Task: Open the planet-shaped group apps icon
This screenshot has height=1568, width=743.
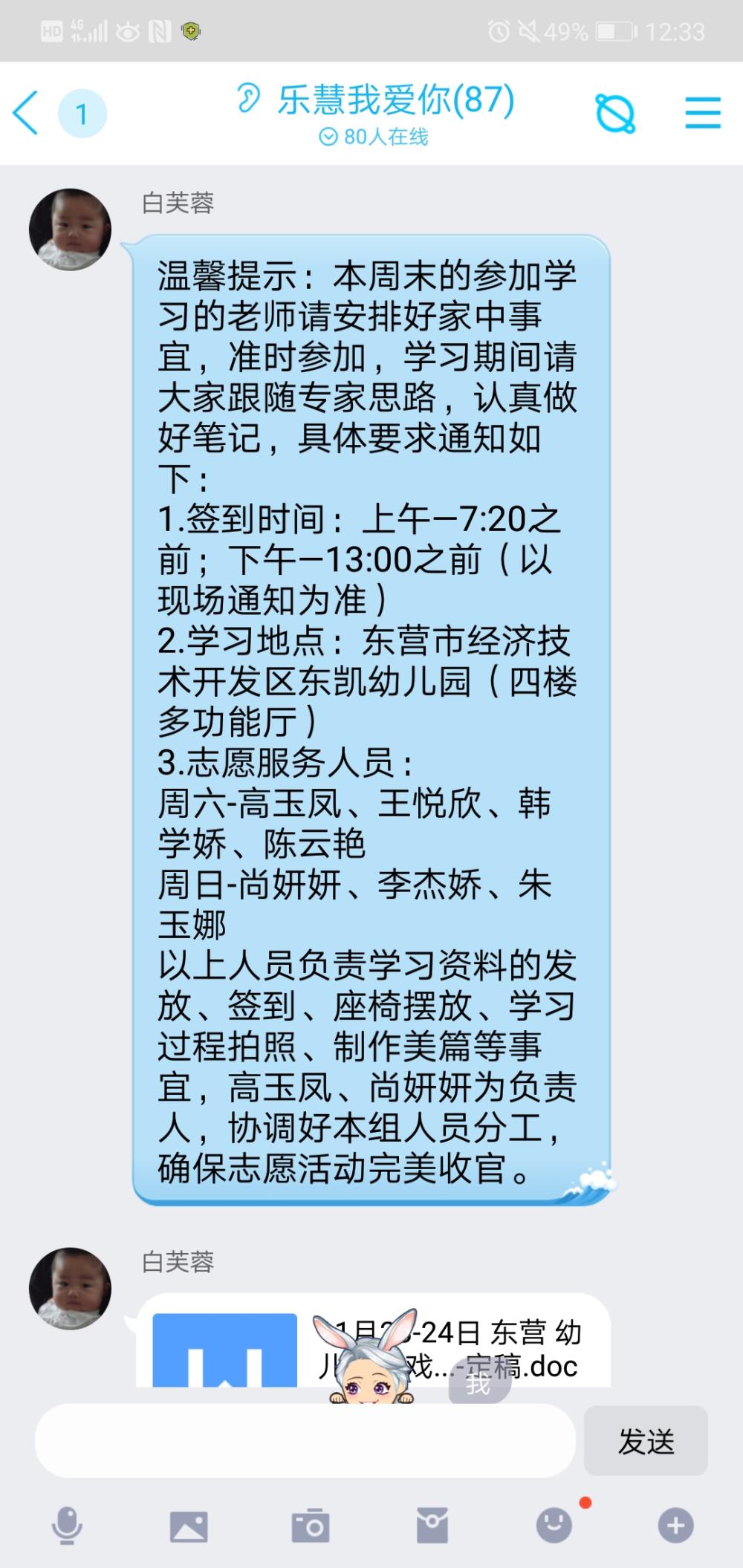Action: 616,114
